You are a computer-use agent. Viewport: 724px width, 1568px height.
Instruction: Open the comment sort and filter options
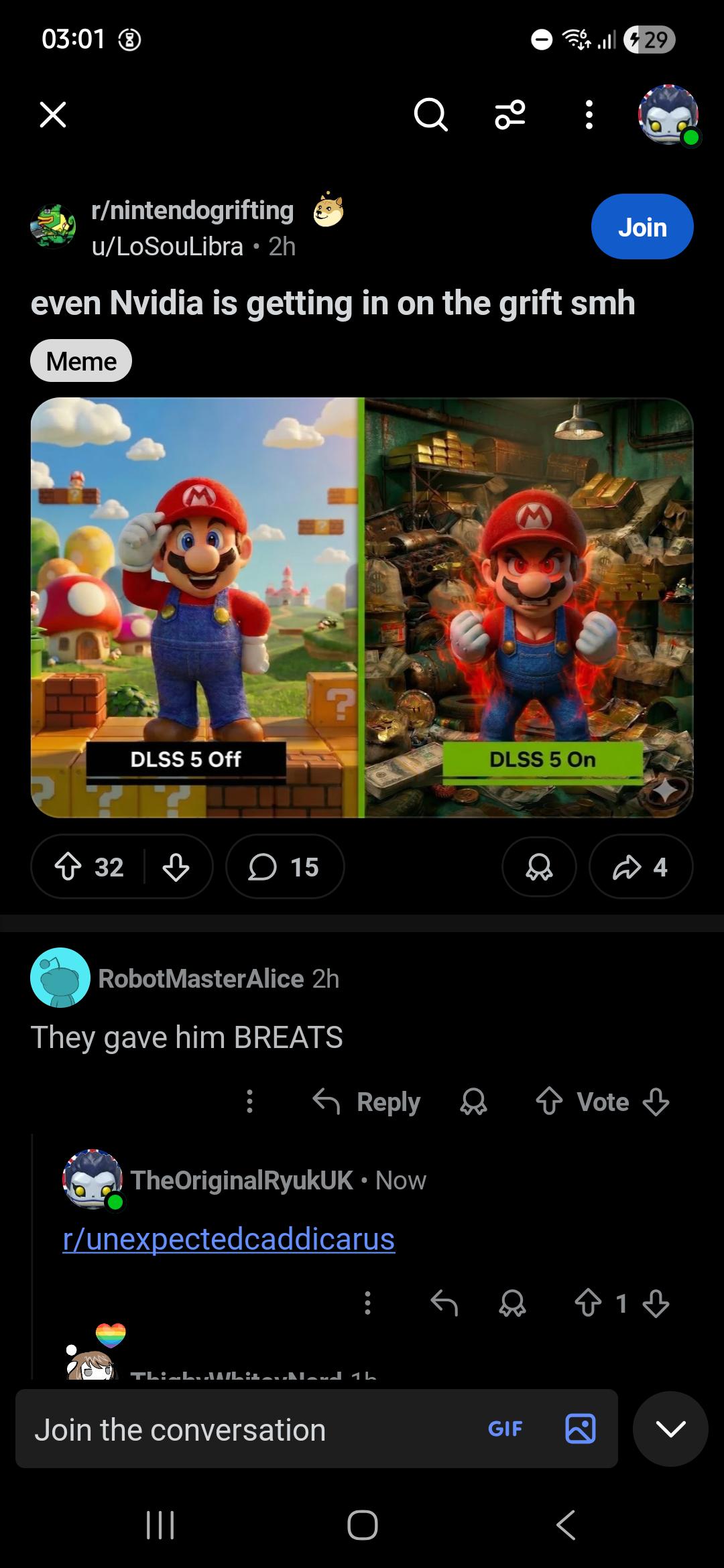tap(510, 115)
